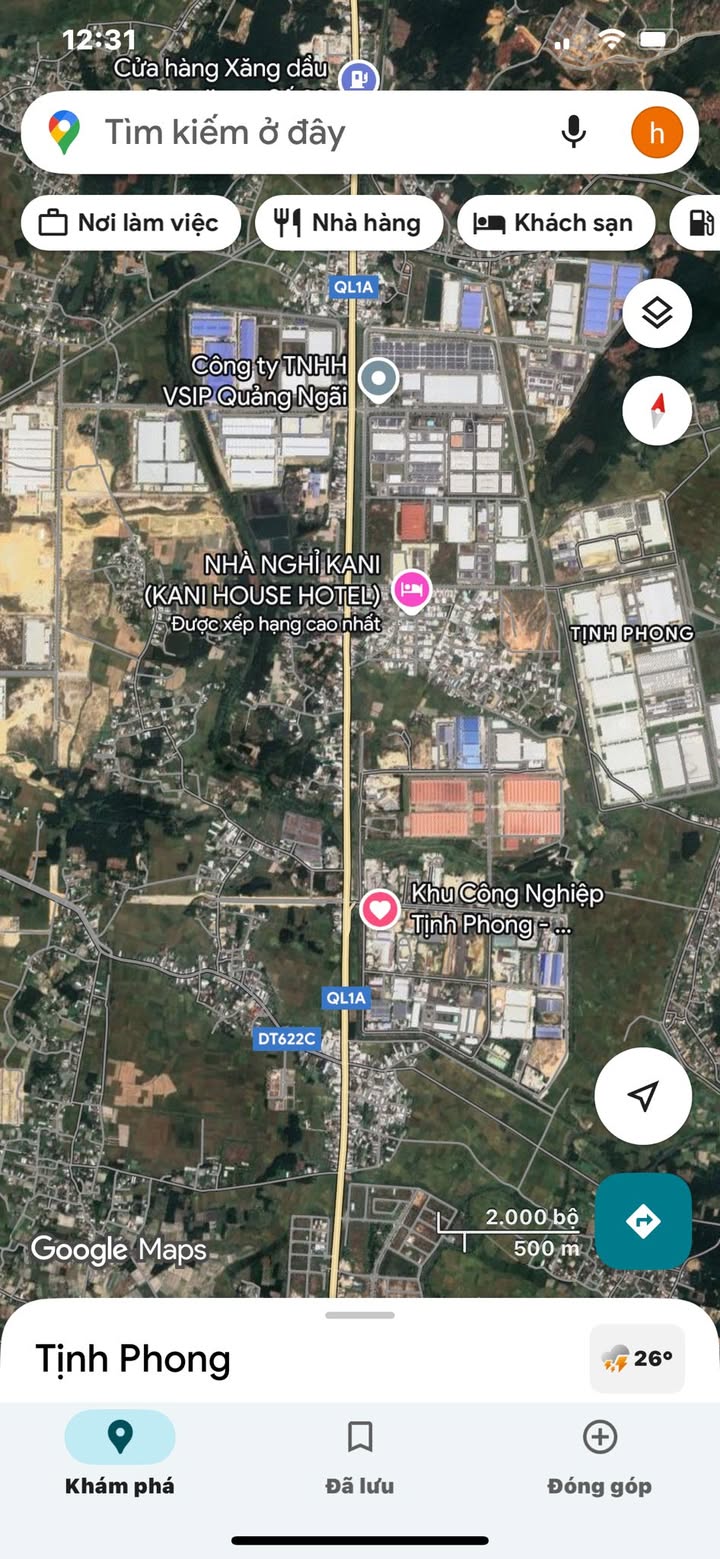Select the Kani House Hotel pin

click(411, 590)
